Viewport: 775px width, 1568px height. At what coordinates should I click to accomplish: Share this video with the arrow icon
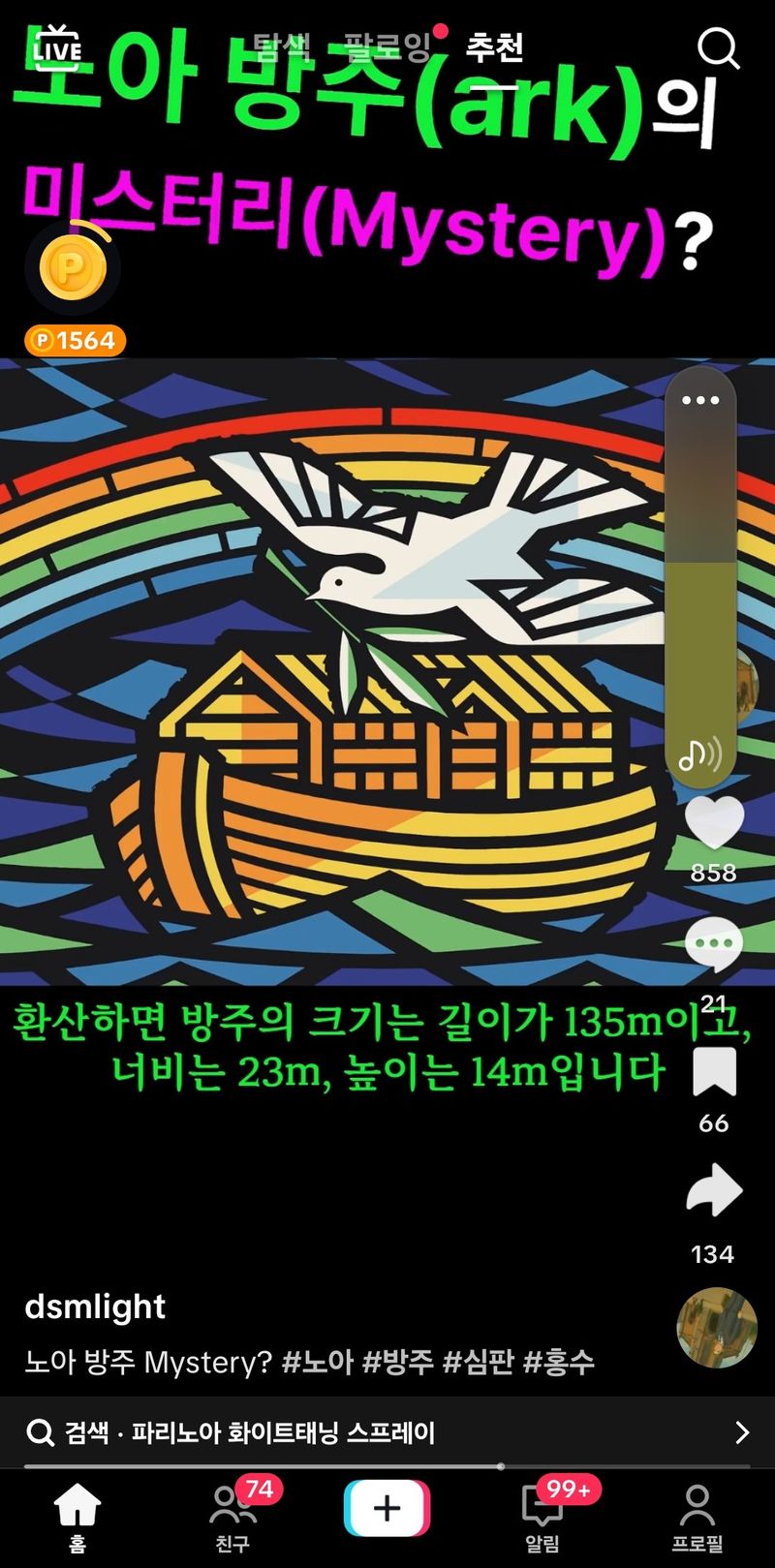714,1191
